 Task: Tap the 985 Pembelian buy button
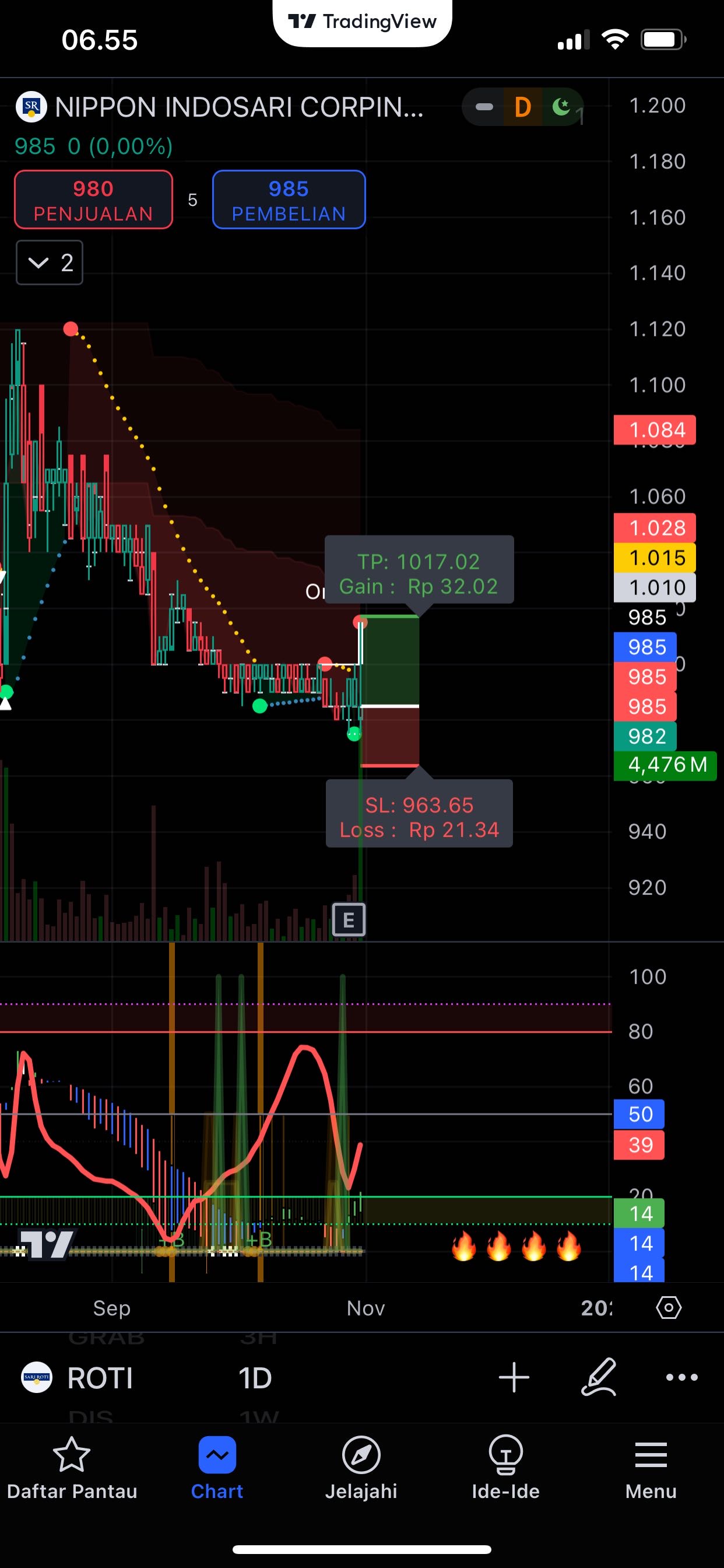point(289,199)
